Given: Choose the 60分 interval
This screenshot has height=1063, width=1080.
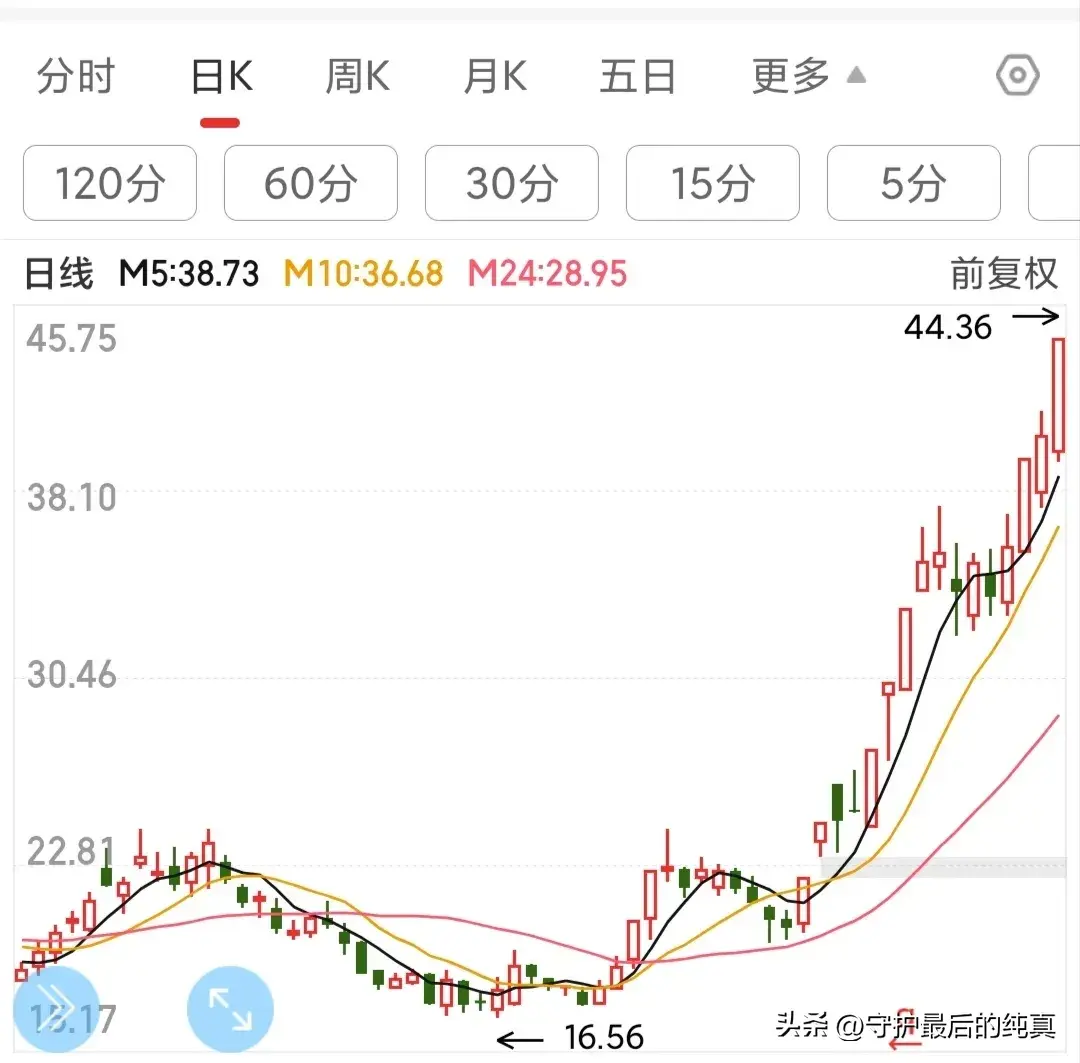Looking at the screenshot, I should (x=311, y=183).
